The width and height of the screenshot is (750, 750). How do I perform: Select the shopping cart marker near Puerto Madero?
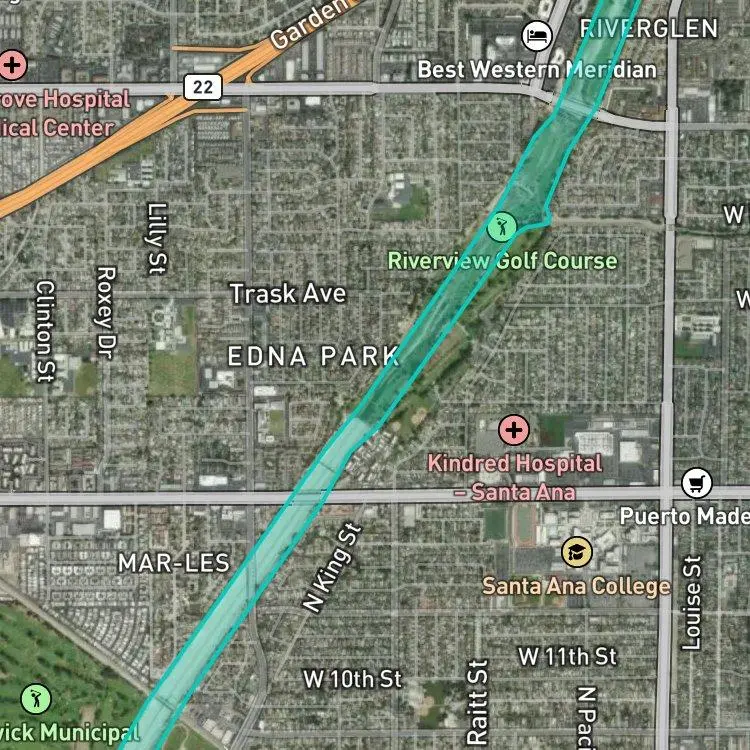(x=696, y=483)
